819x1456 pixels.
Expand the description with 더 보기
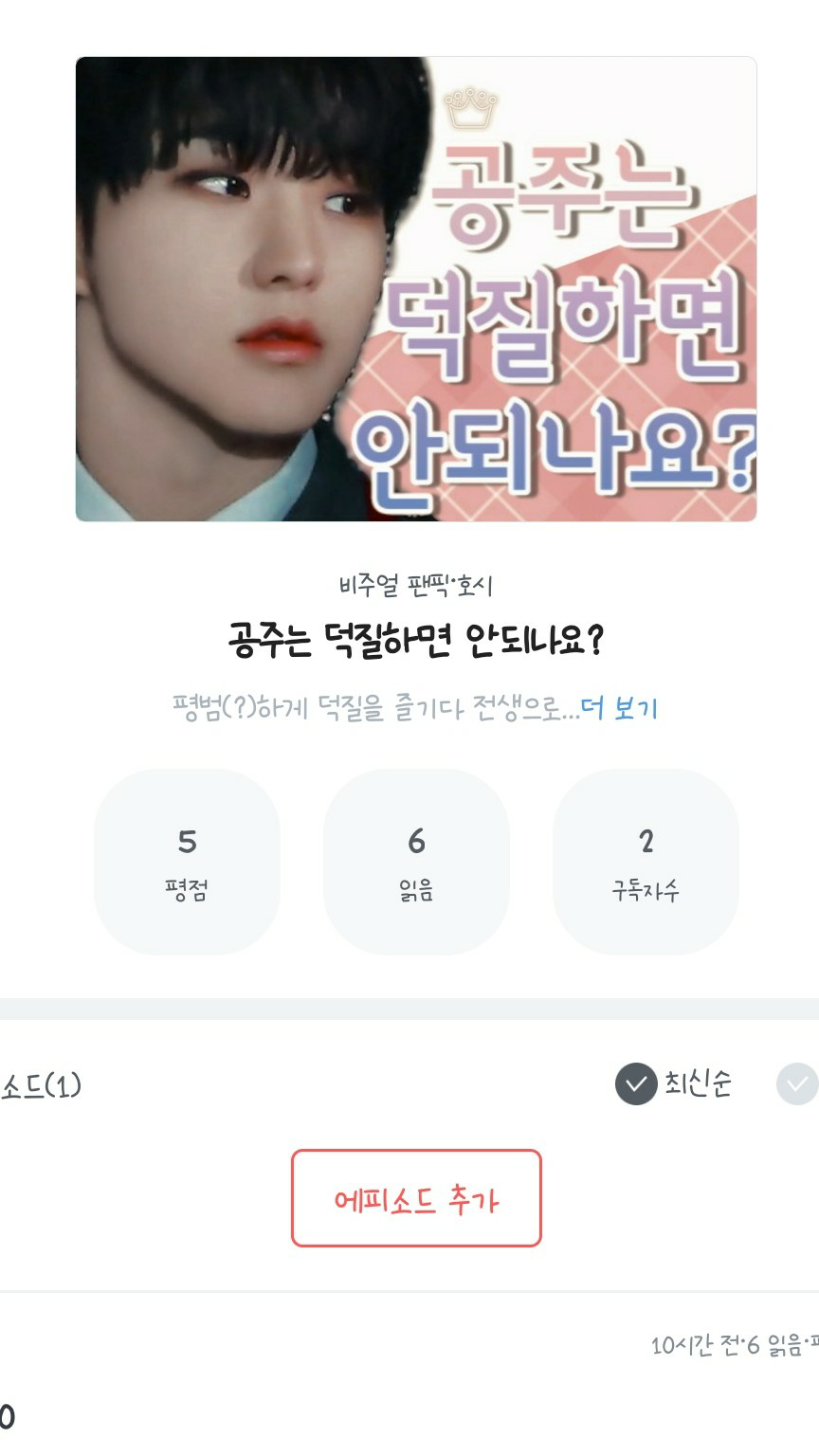coord(619,708)
